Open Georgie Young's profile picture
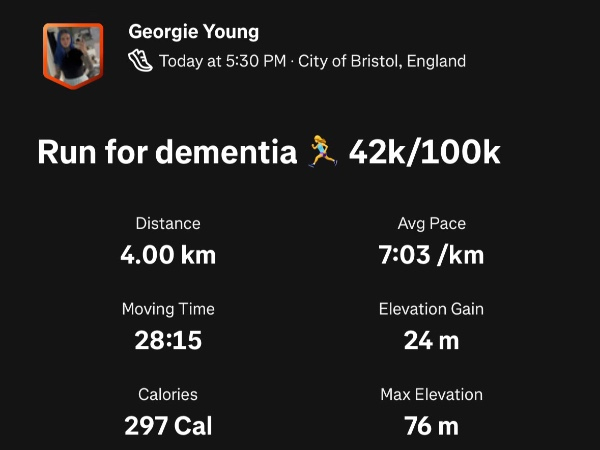 pyautogui.click(x=73, y=53)
